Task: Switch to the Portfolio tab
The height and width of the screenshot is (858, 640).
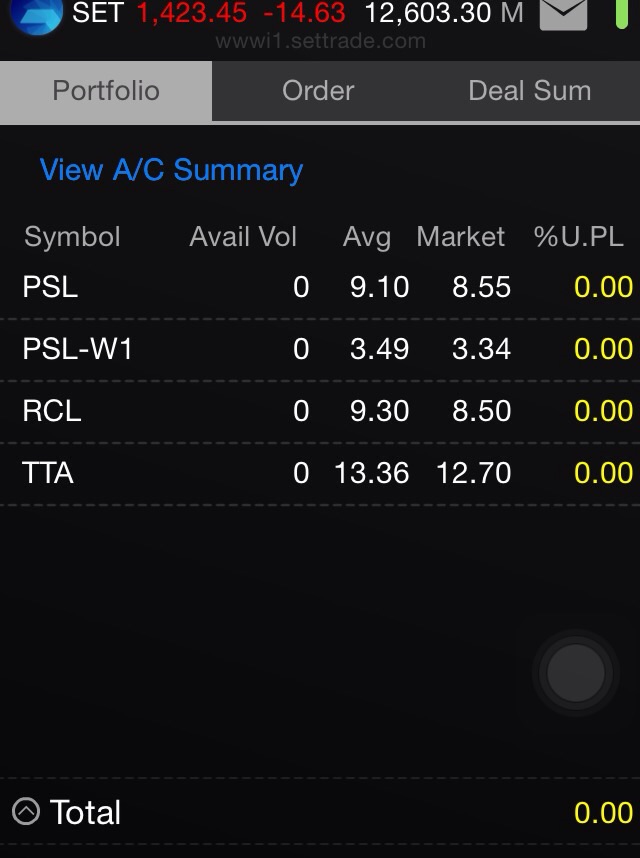Action: (x=106, y=91)
